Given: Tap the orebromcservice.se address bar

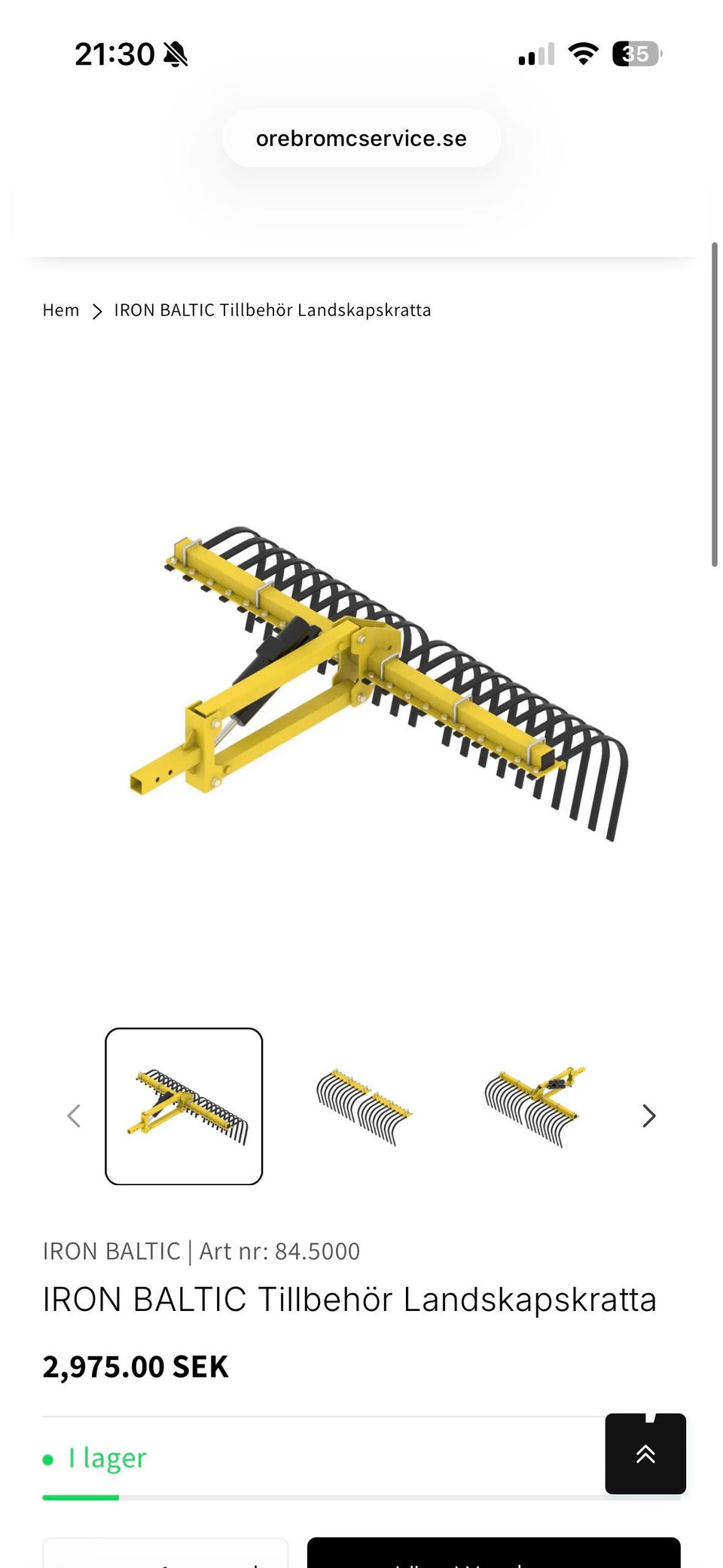Looking at the screenshot, I should click(361, 138).
